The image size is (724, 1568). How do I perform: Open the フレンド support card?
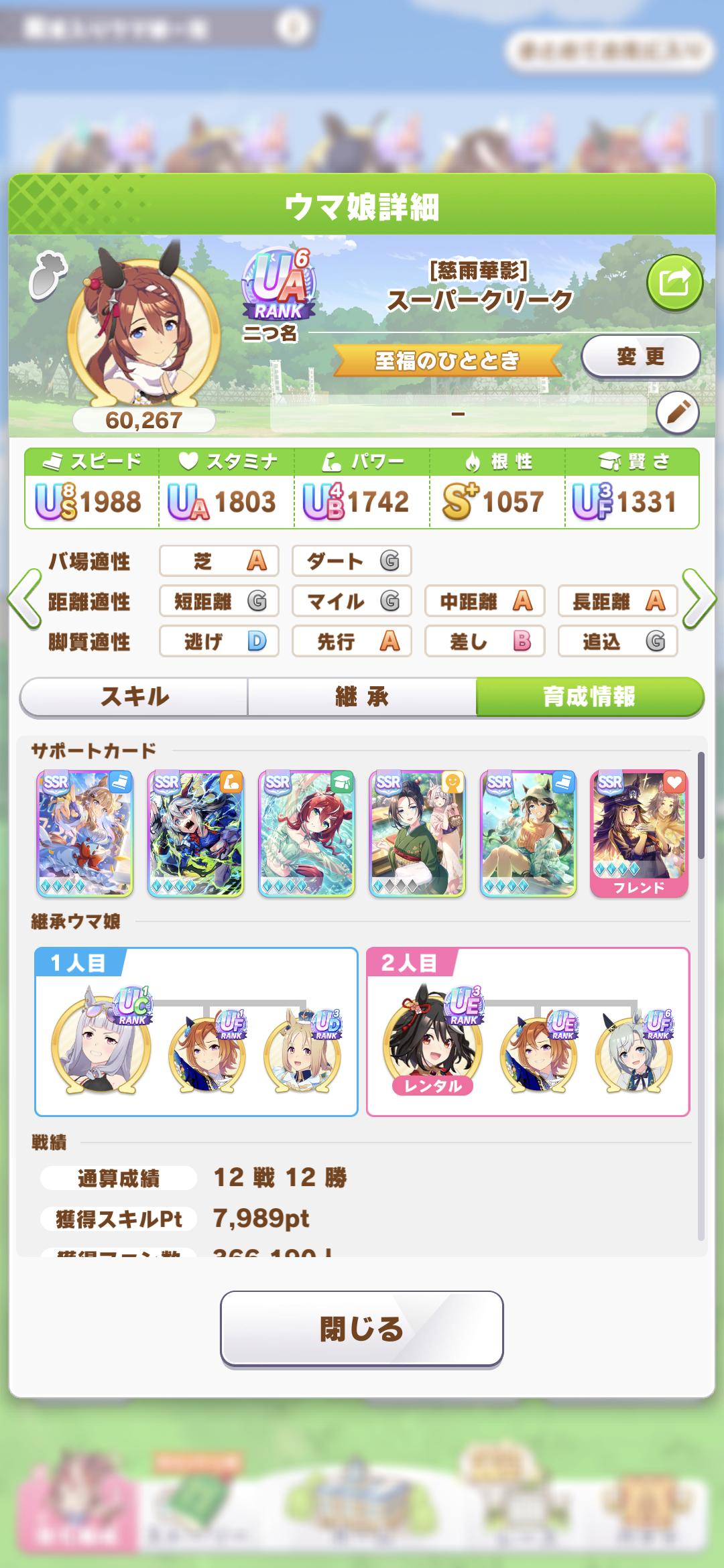coord(639,834)
